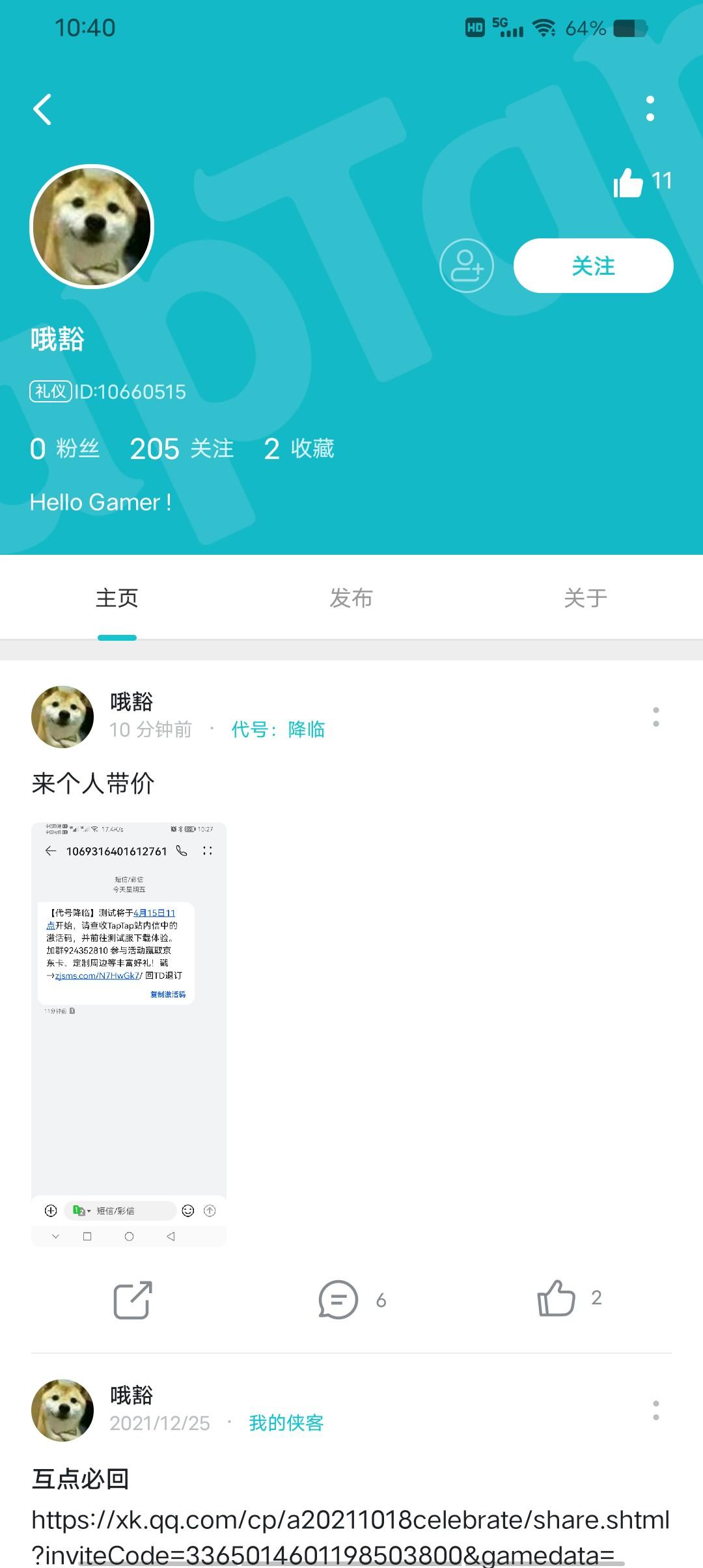
Task: Switch to the 发布 tab
Action: 351,598
